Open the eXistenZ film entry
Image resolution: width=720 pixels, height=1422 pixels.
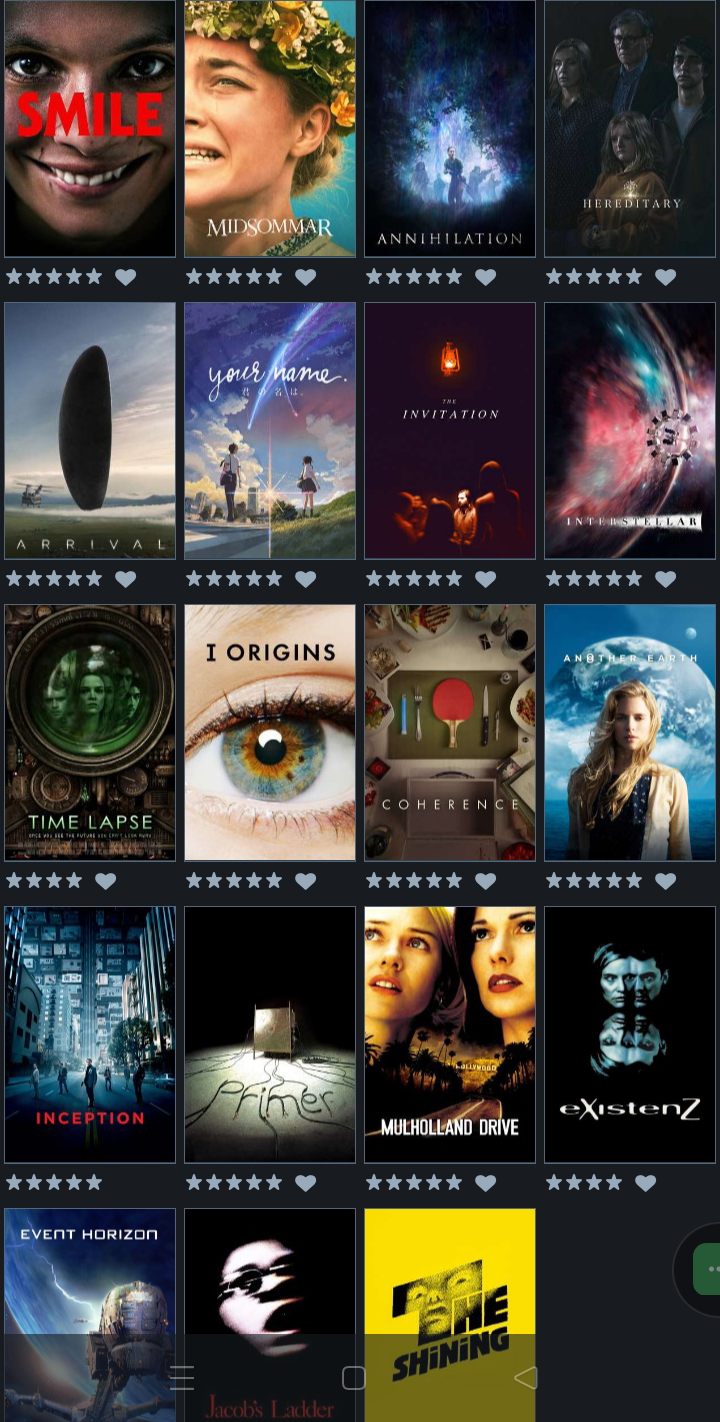coord(630,1034)
